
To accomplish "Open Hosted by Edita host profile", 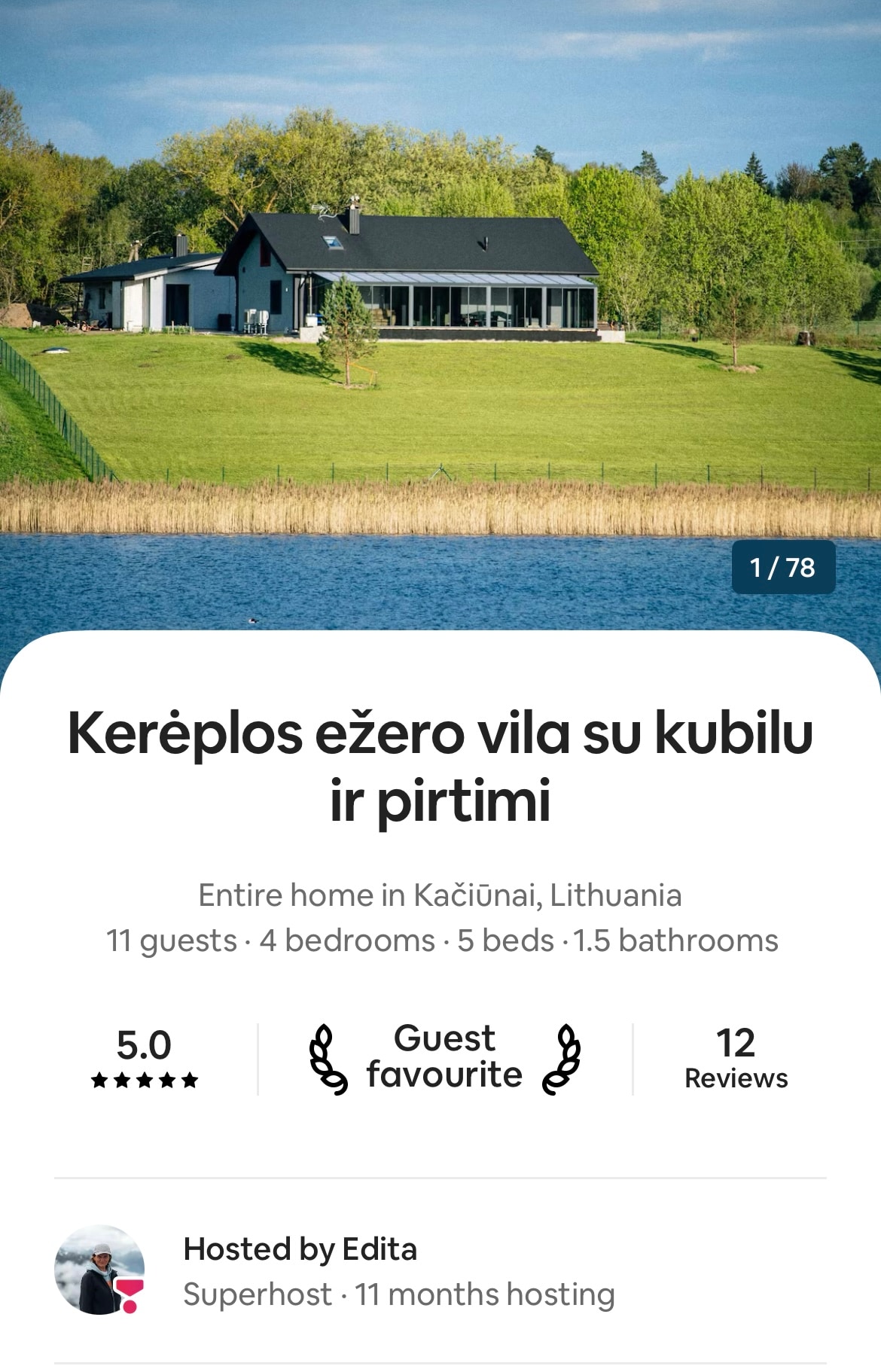I will pos(300,1249).
